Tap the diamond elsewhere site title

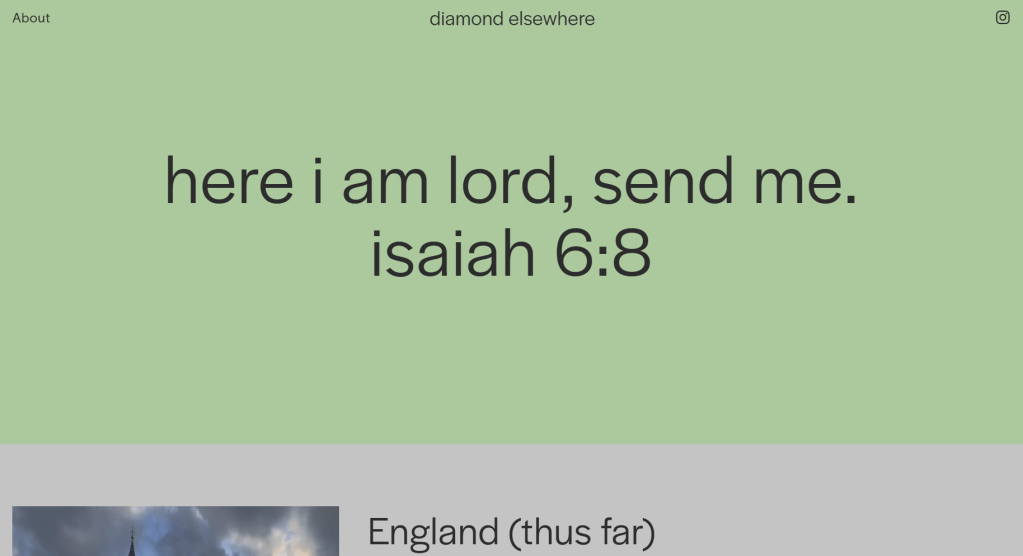[x=512, y=19]
